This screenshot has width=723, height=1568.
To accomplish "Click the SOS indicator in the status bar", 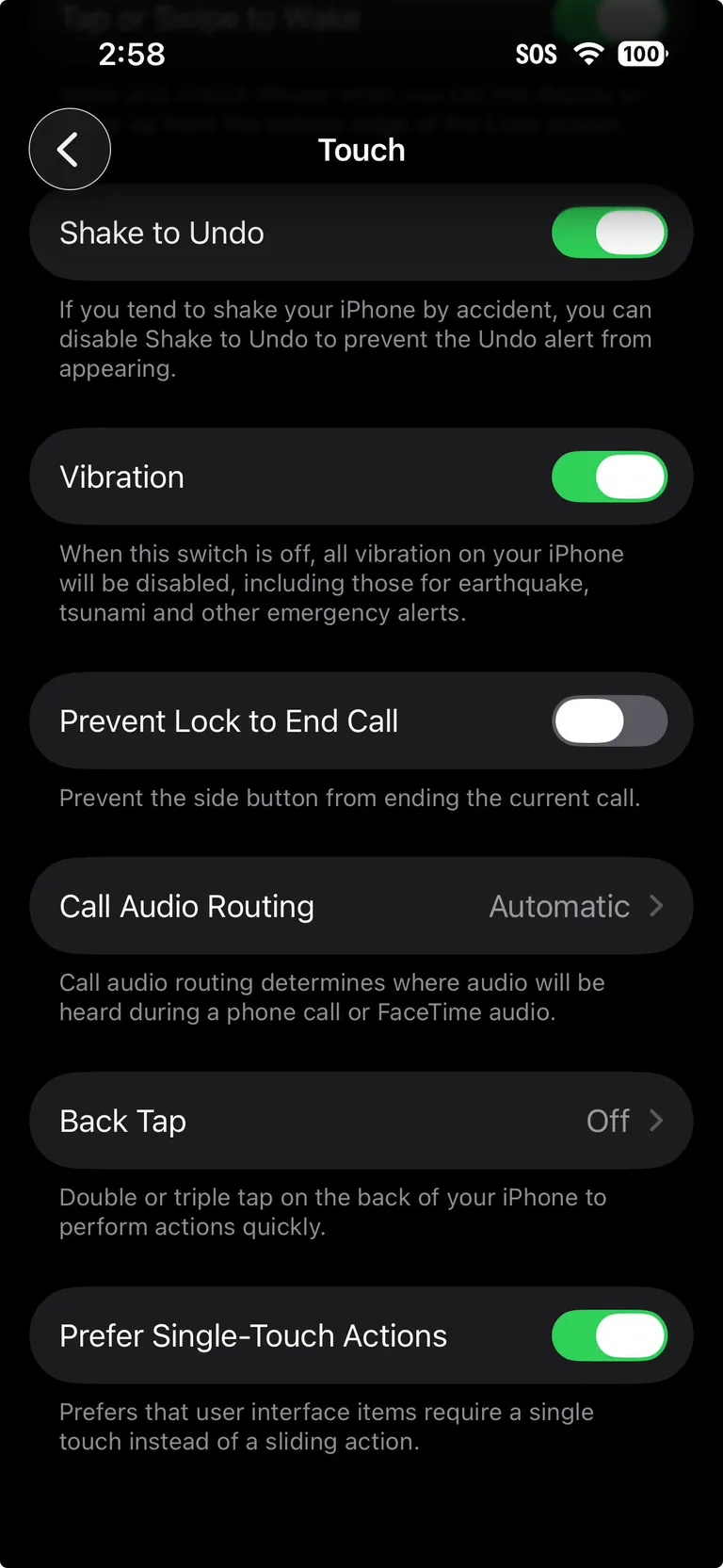I will click(535, 54).
